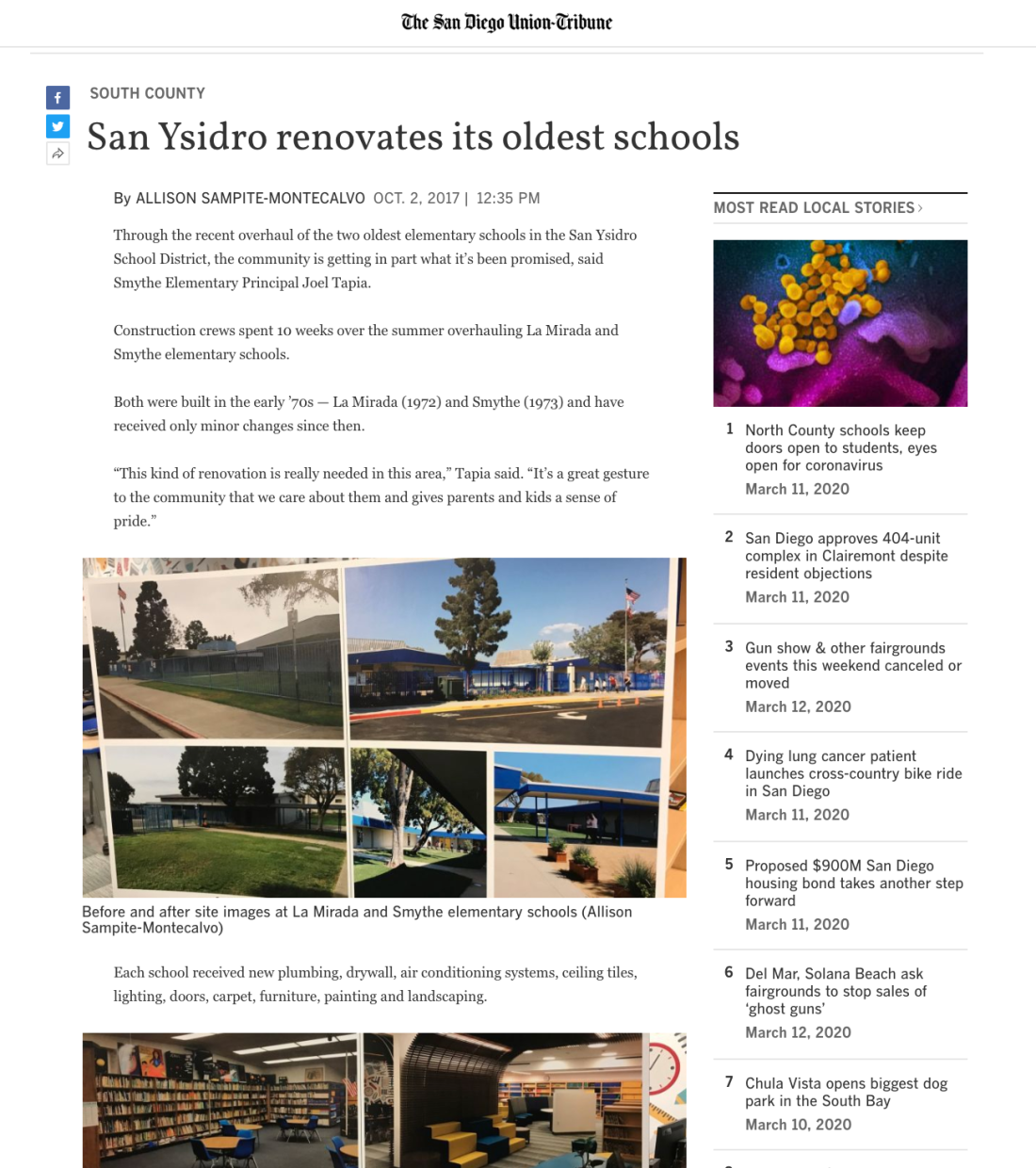Image resolution: width=1036 pixels, height=1168 pixels.
Task: Open the SOUTH COUNTY section link
Action: pyautogui.click(x=147, y=93)
